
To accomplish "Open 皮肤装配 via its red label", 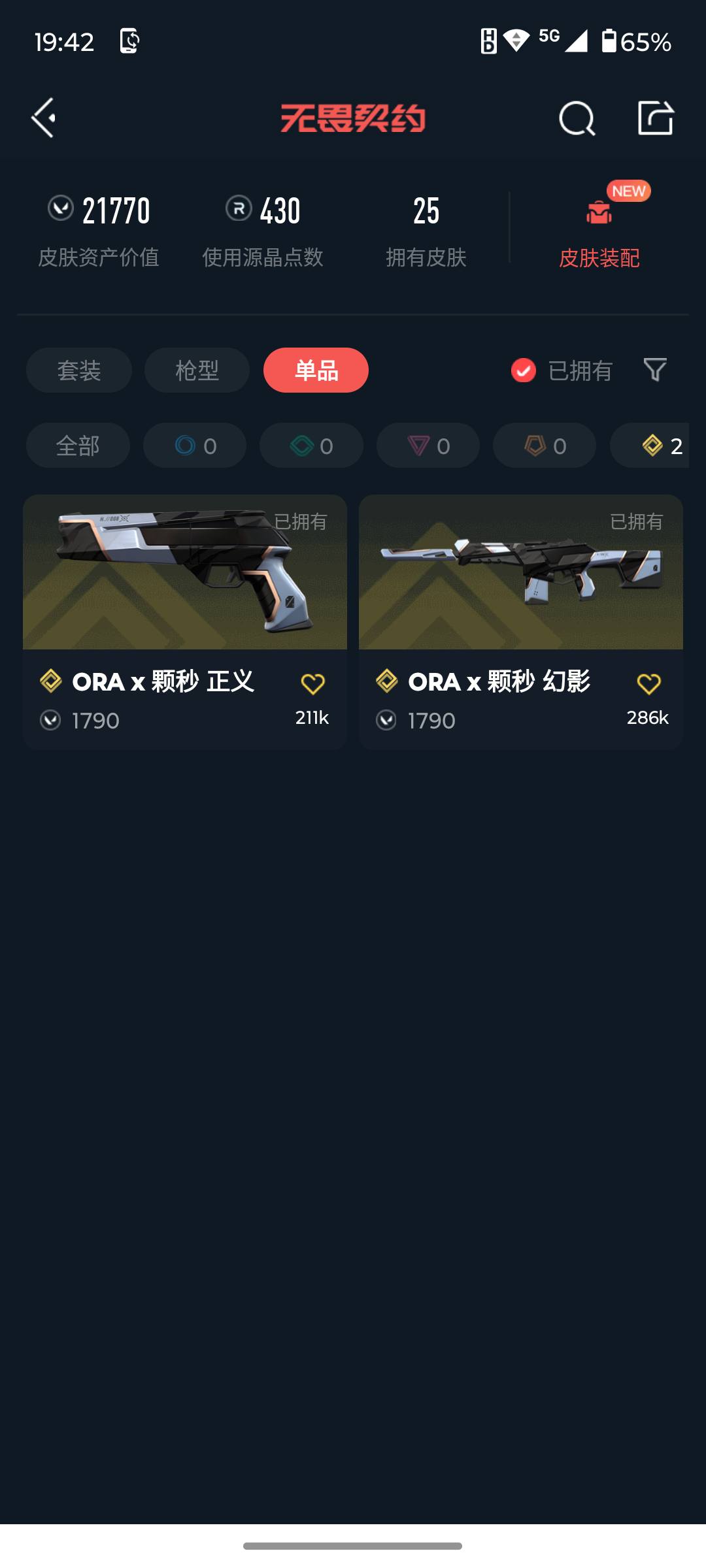I will point(599,259).
